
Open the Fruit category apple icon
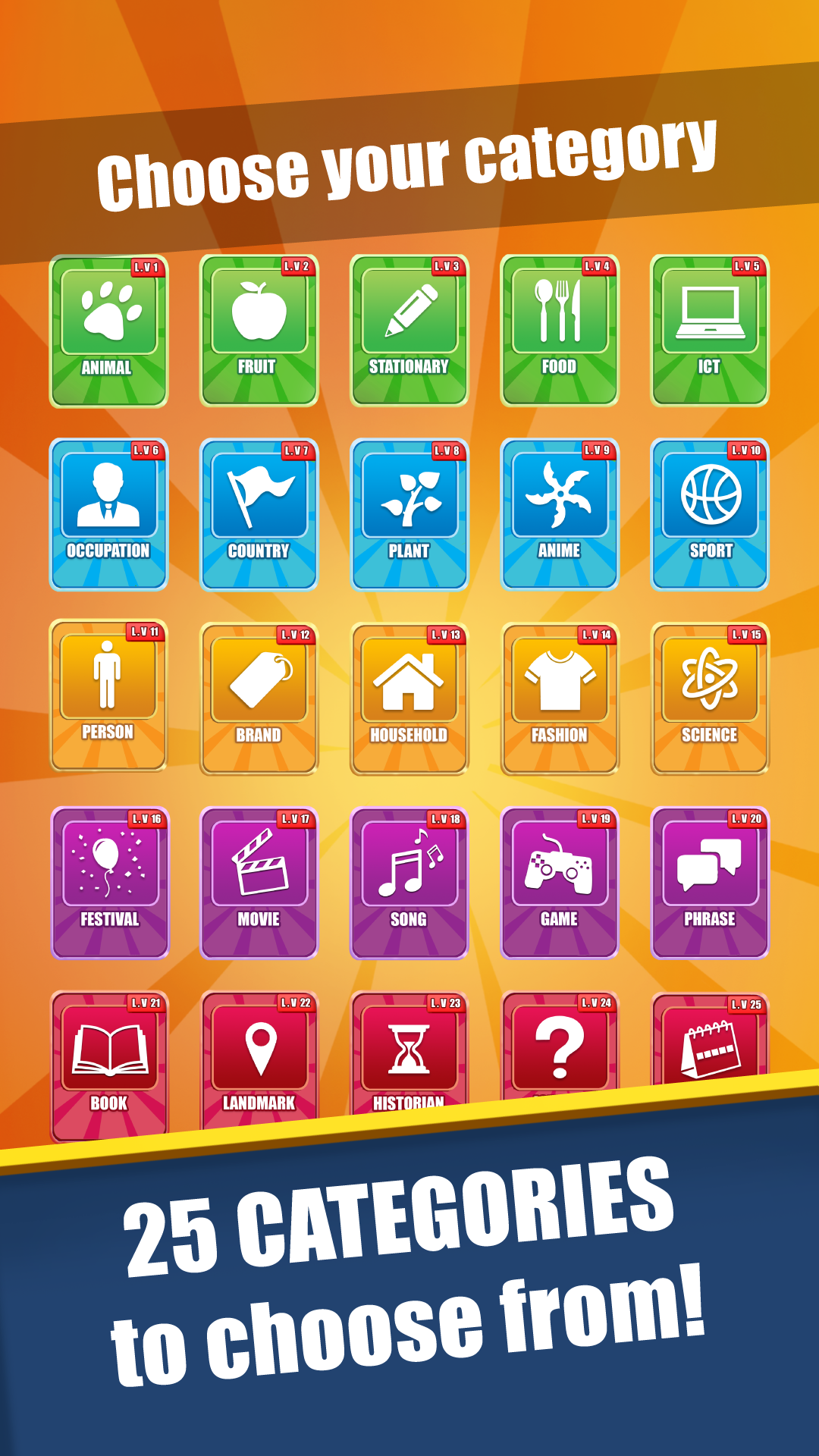click(259, 311)
